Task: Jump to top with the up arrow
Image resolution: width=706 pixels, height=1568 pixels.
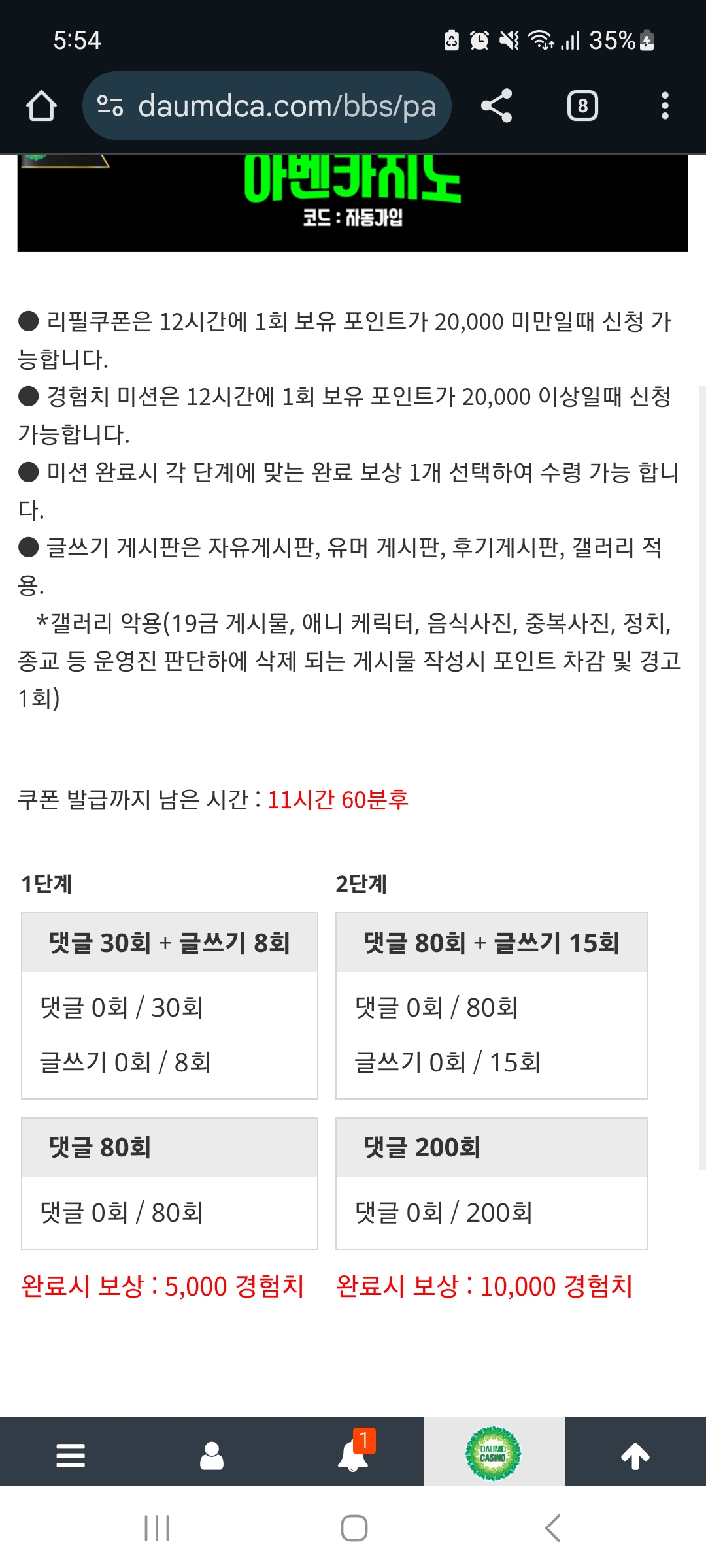Action: click(635, 1455)
